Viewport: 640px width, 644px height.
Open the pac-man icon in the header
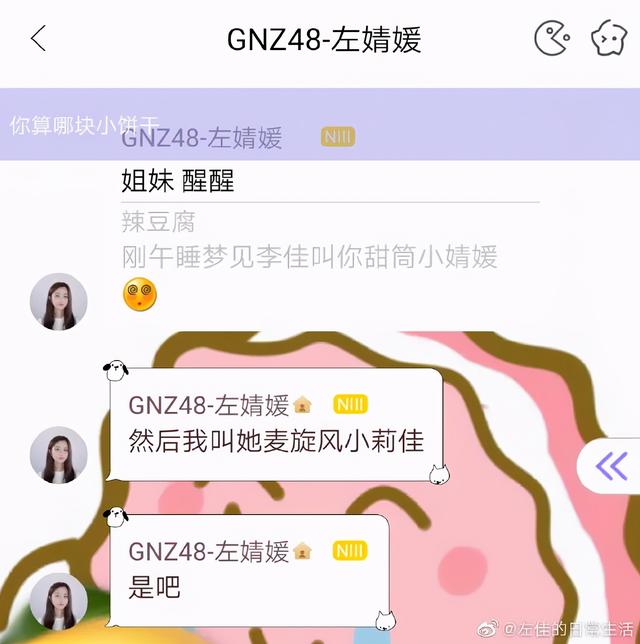[x=551, y=39]
